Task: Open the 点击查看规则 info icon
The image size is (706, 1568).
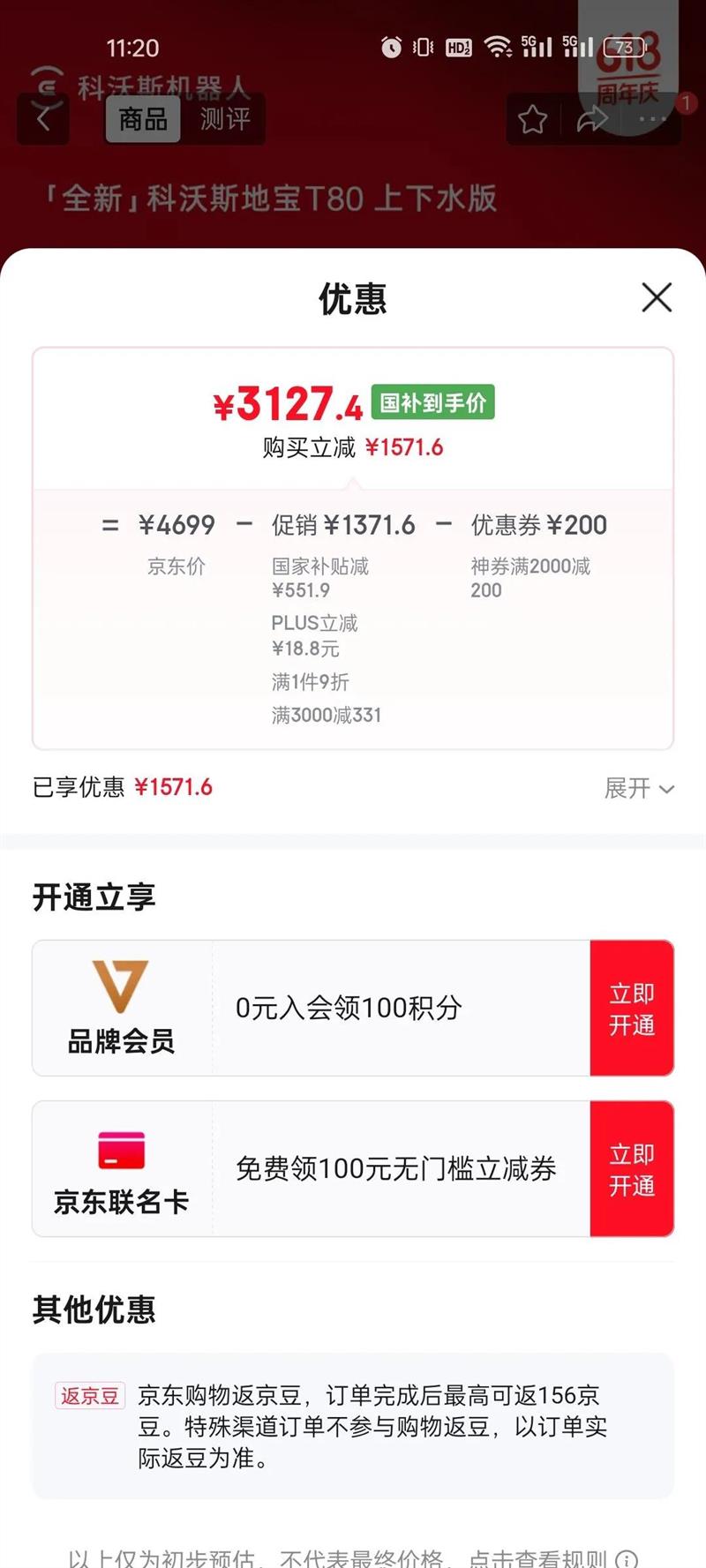Action: [x=627, y=1559]
